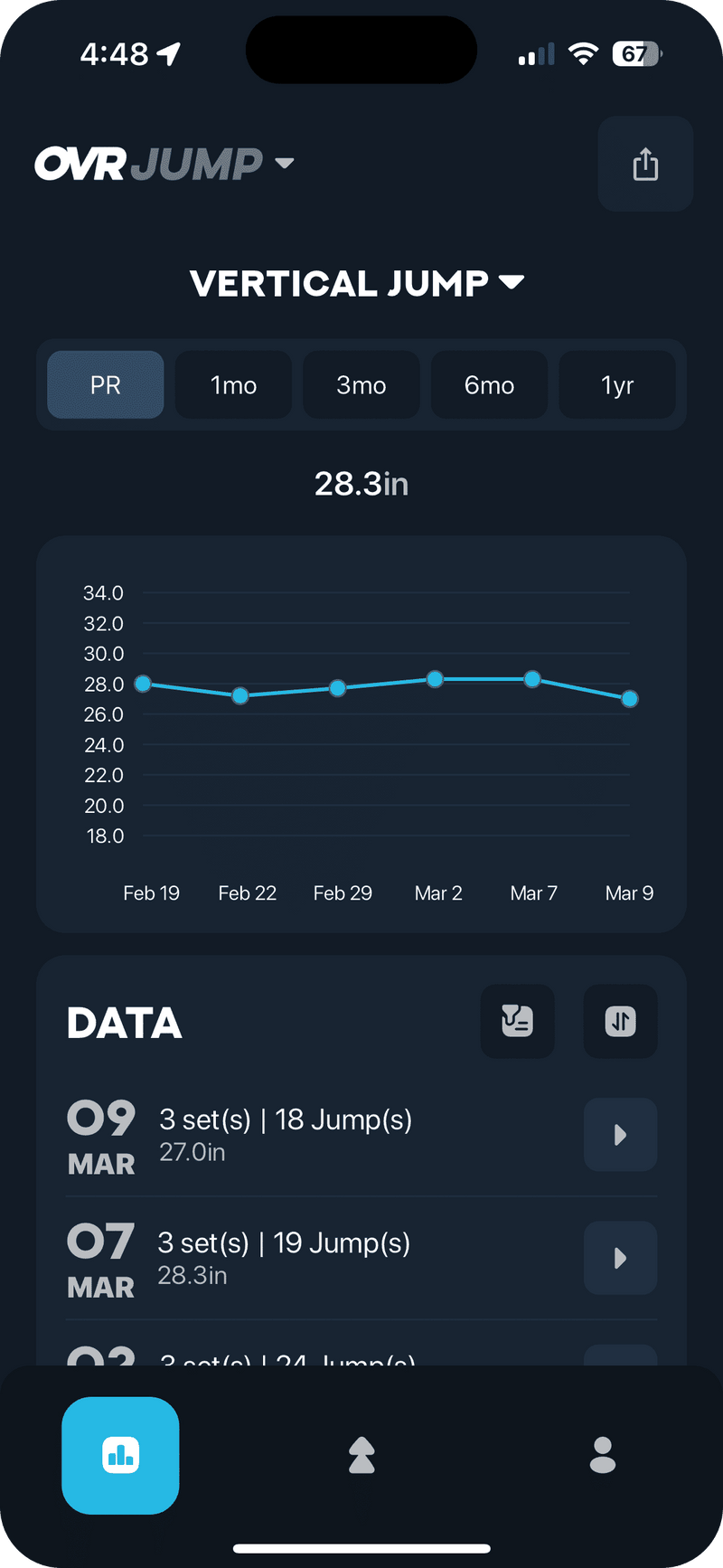Select the 1mo tab in the time filter
Screen dimensions: 723x1568
point(233,384)
